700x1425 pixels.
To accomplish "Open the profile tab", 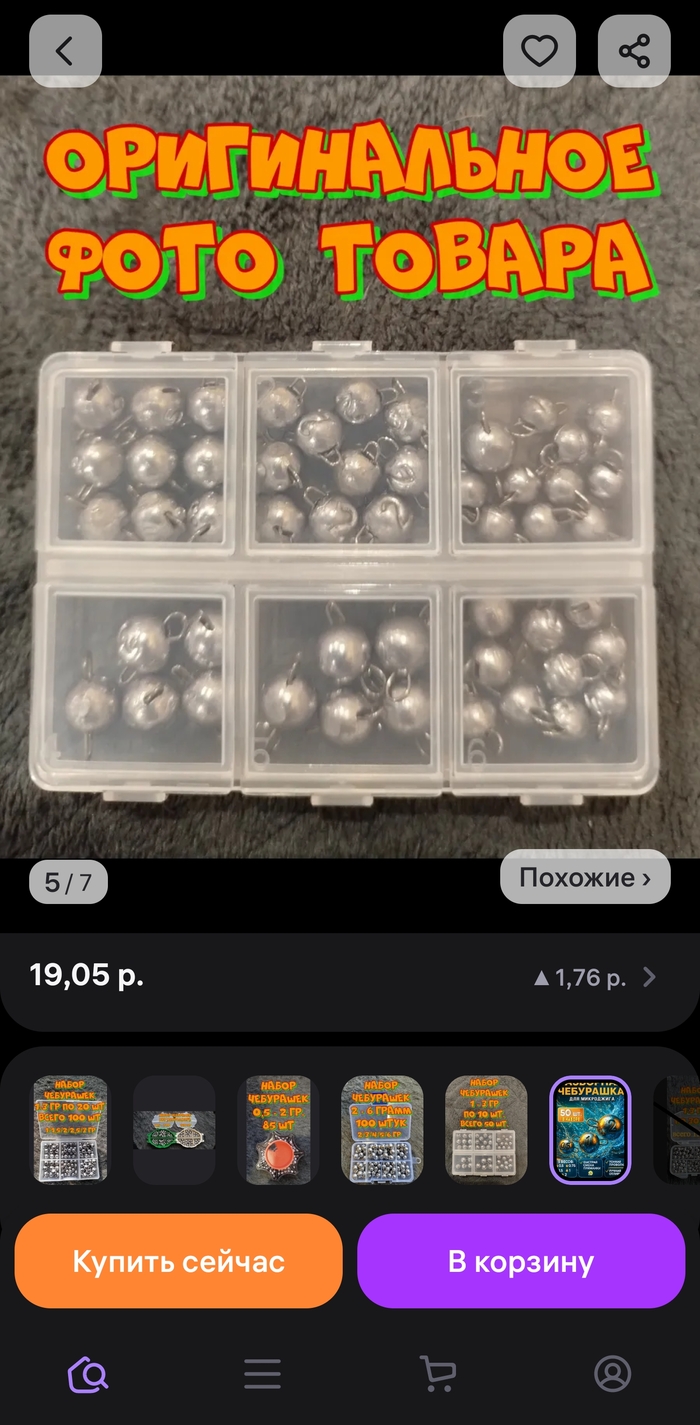I will pos(612,1374).
